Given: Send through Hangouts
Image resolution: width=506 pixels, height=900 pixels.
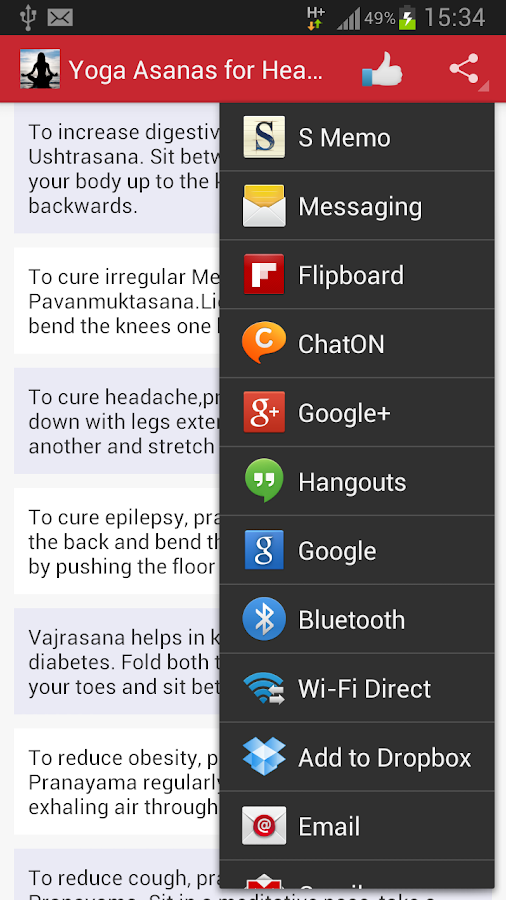Looking at the screenshot, I should 357,482.
